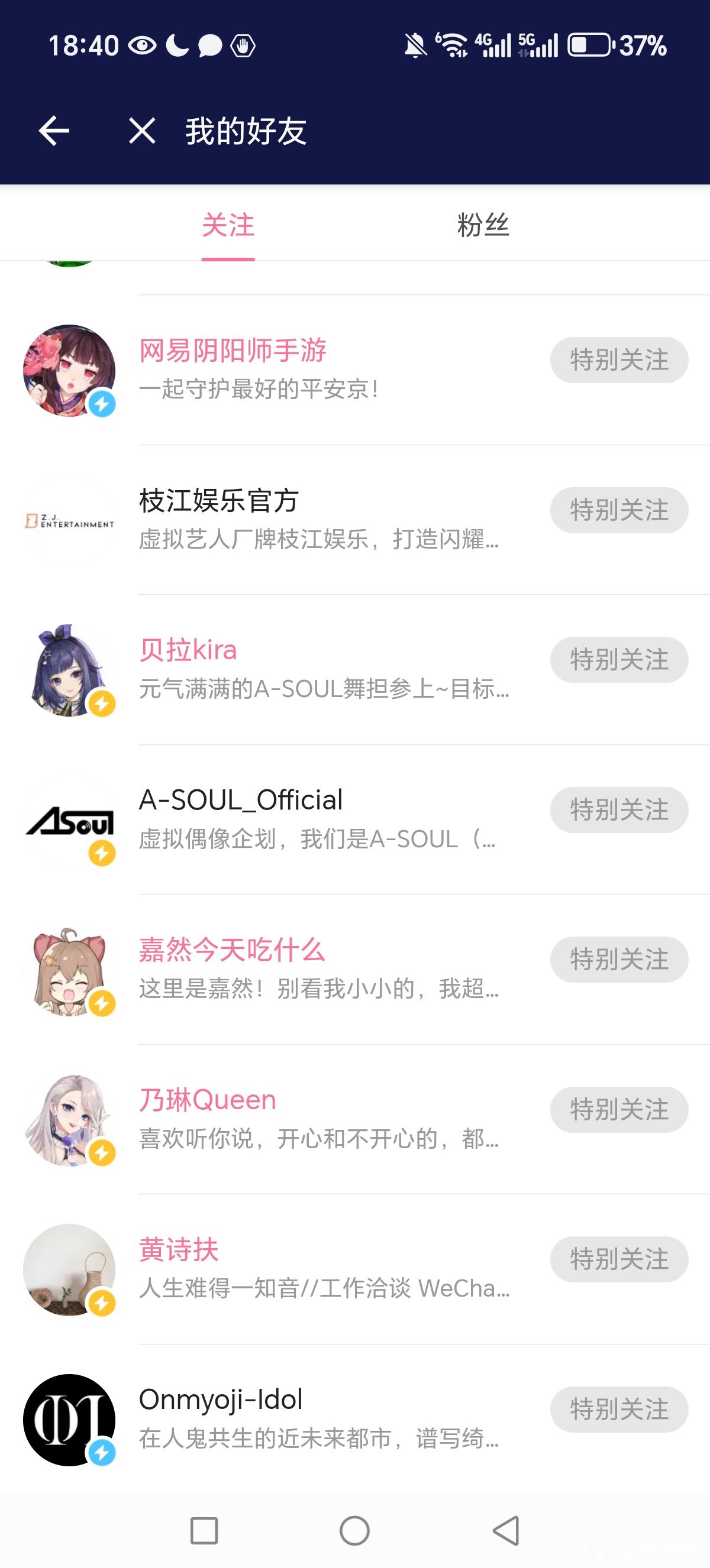Open A-SOUL_Official profile
The width and height of the screenshot is (710, 1568).
[241, 801]
